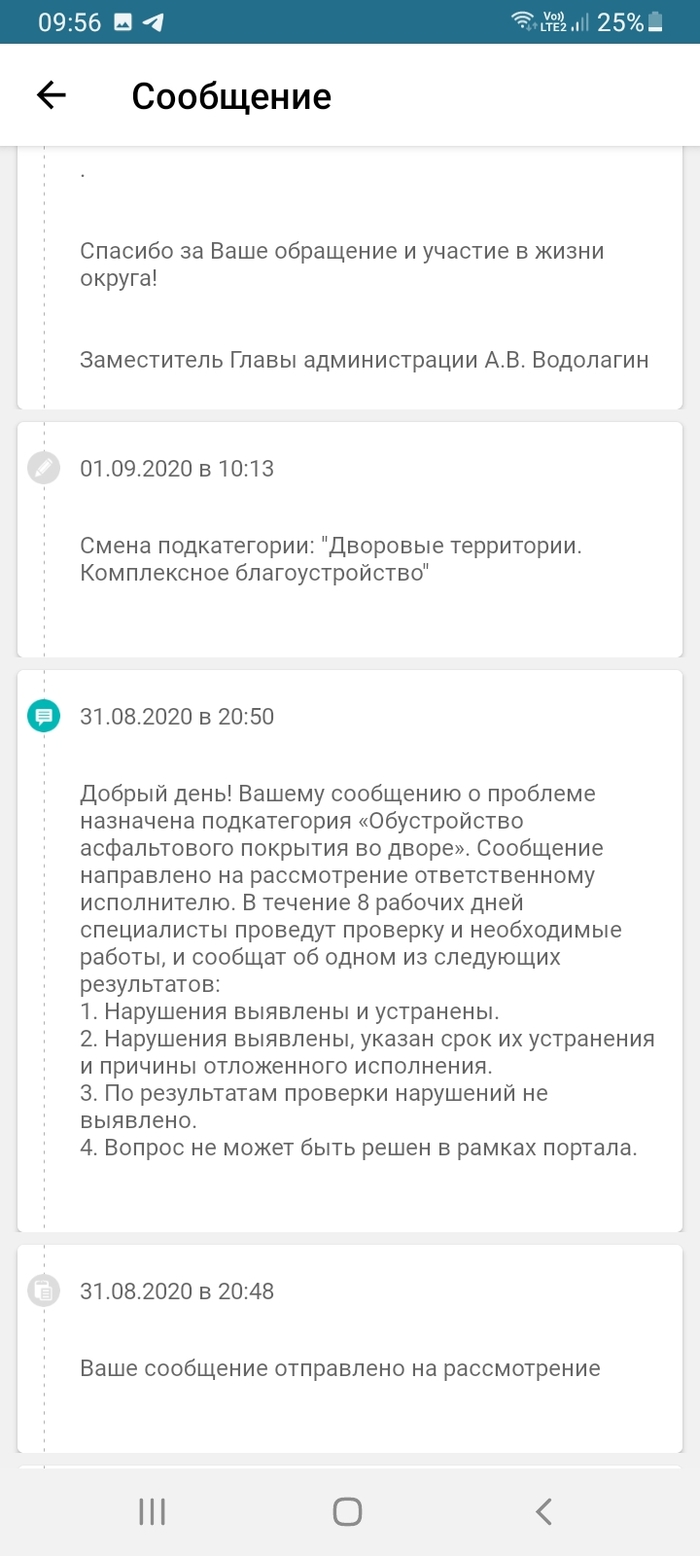Go to the home screen
Image resolution: width=700 pixels, height=1556 pixels.
click(x=347, y=1511)
